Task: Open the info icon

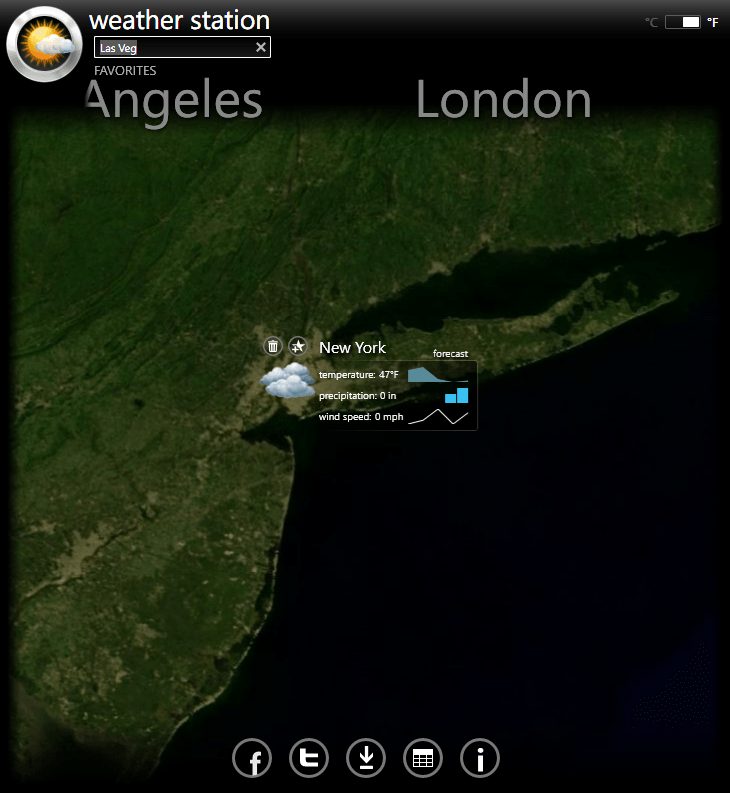Action: pos(480,759)
